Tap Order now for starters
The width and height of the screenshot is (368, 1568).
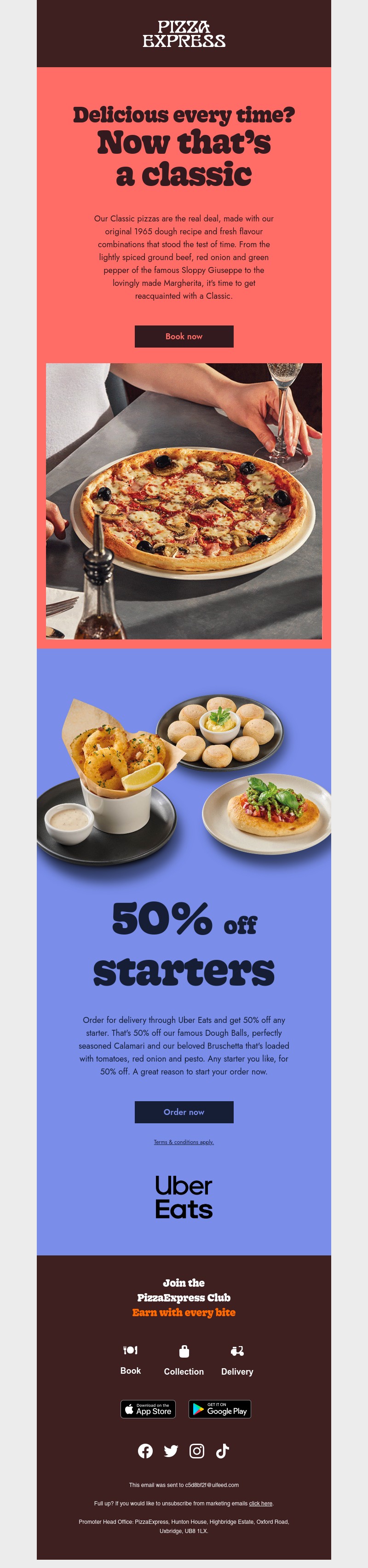pyautogui.click(x=184, y=1111)
